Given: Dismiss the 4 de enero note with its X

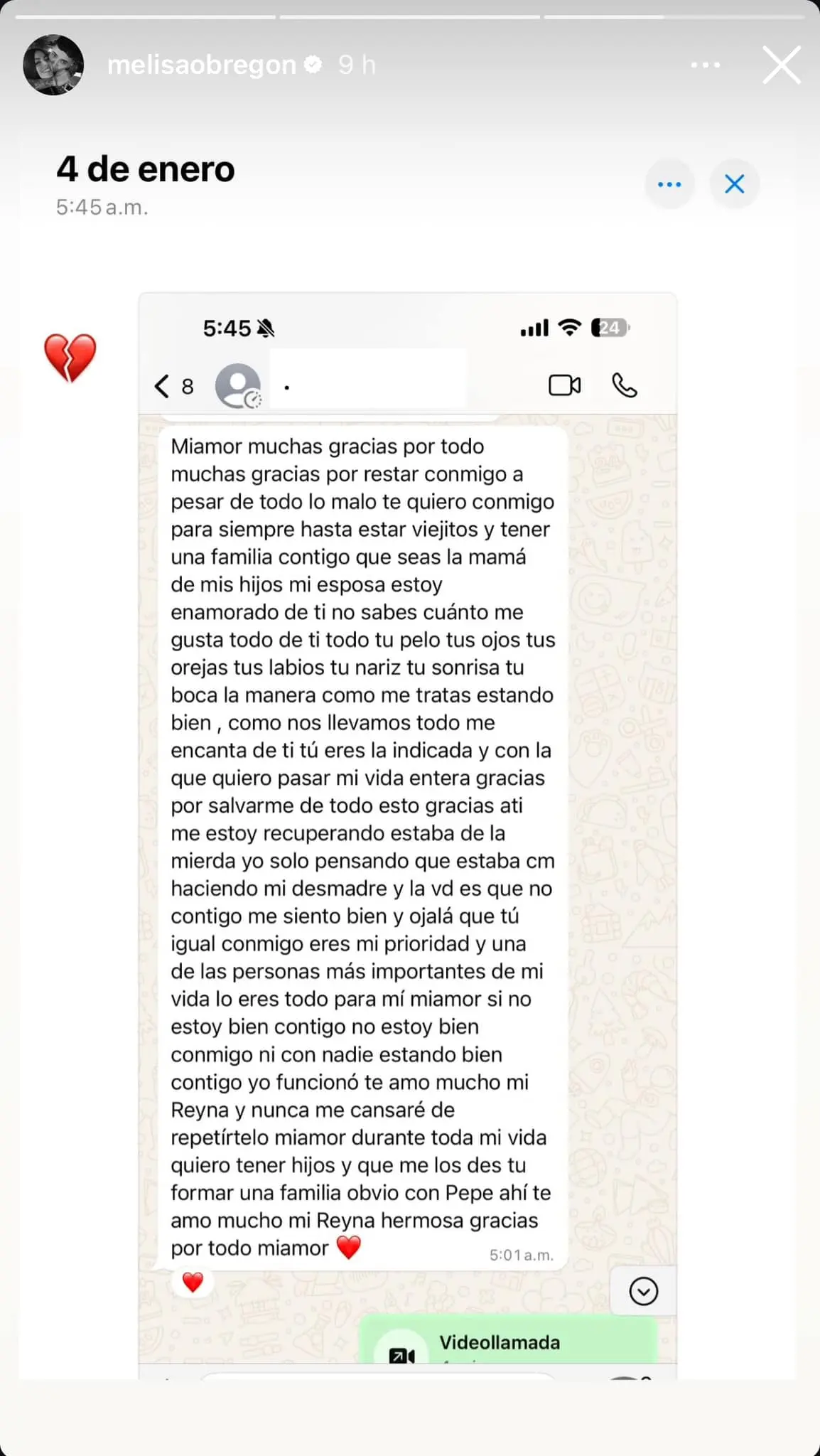Looking at the screenshot, I should click(735, 183).
